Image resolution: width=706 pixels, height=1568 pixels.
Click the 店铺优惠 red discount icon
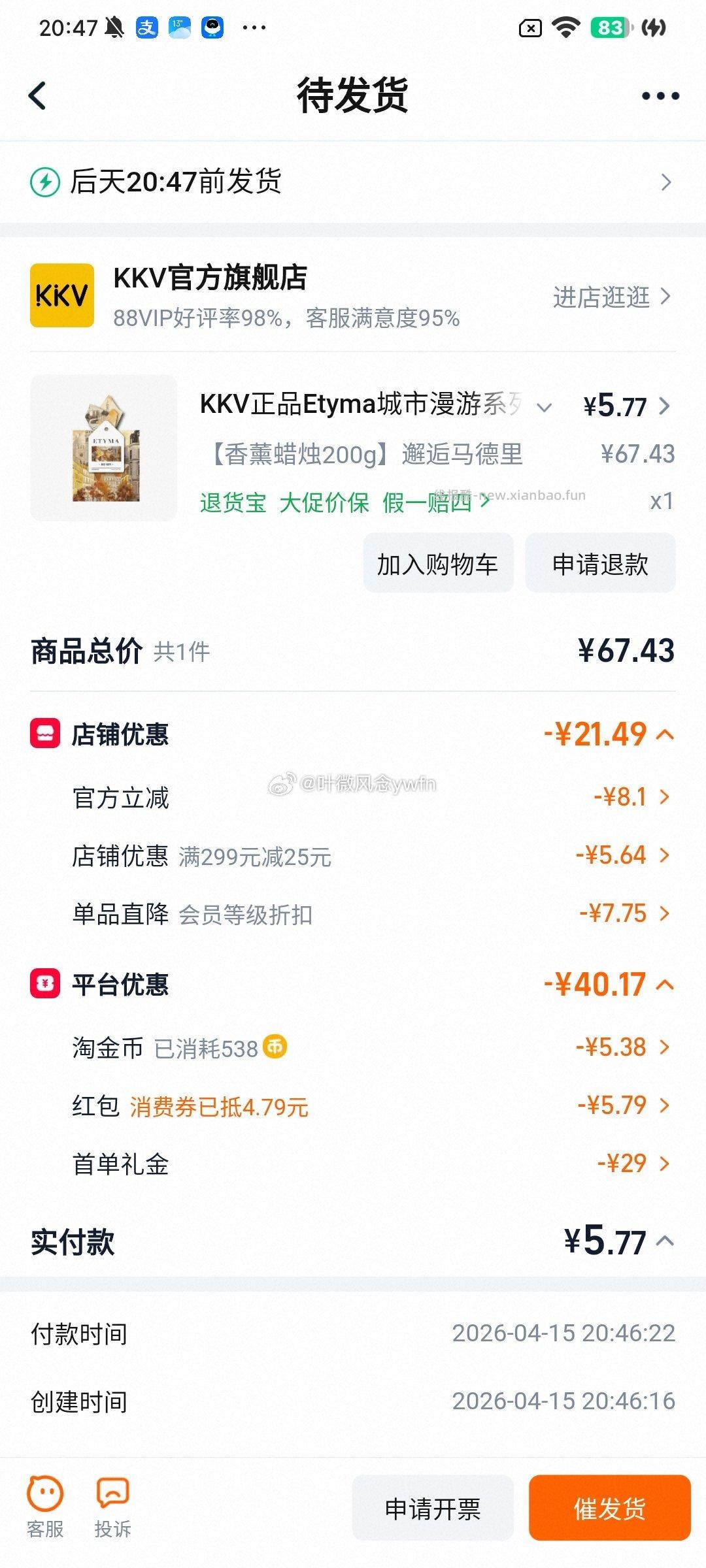(x=44, y=733)
